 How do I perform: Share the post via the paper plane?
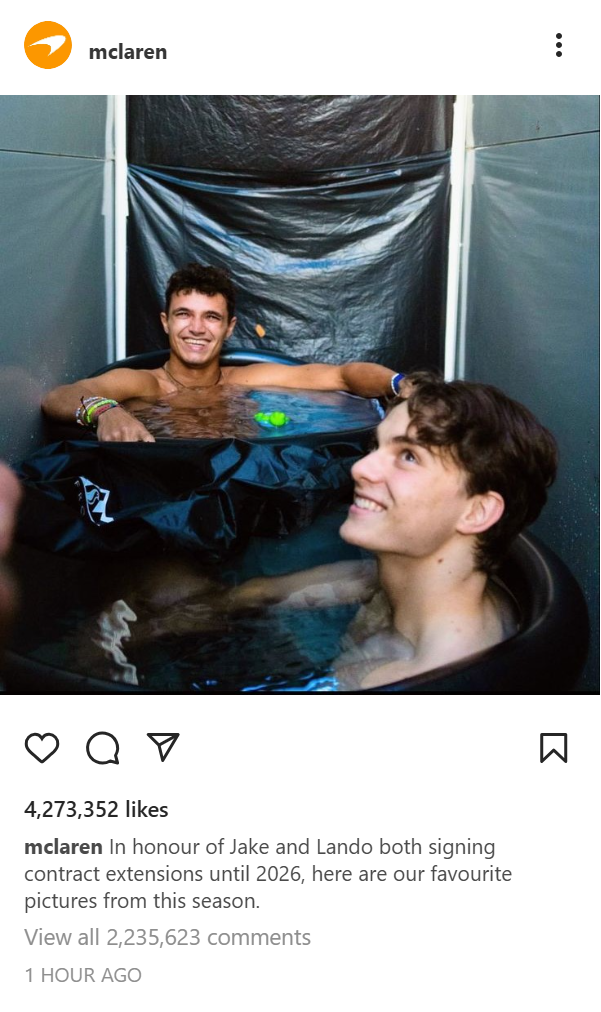click(163, 746)
